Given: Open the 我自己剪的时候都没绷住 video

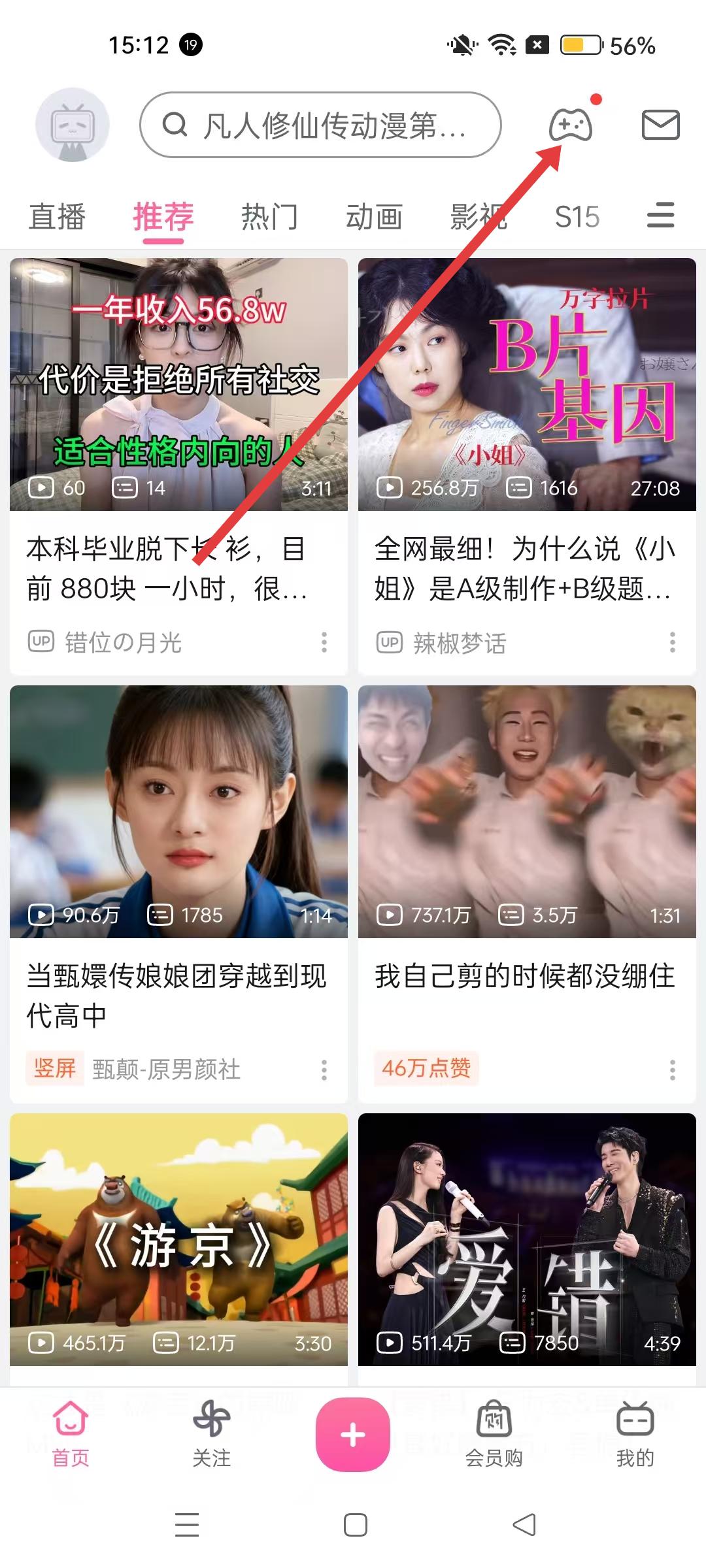Looking at the screenshot, I should click(527, 811).
